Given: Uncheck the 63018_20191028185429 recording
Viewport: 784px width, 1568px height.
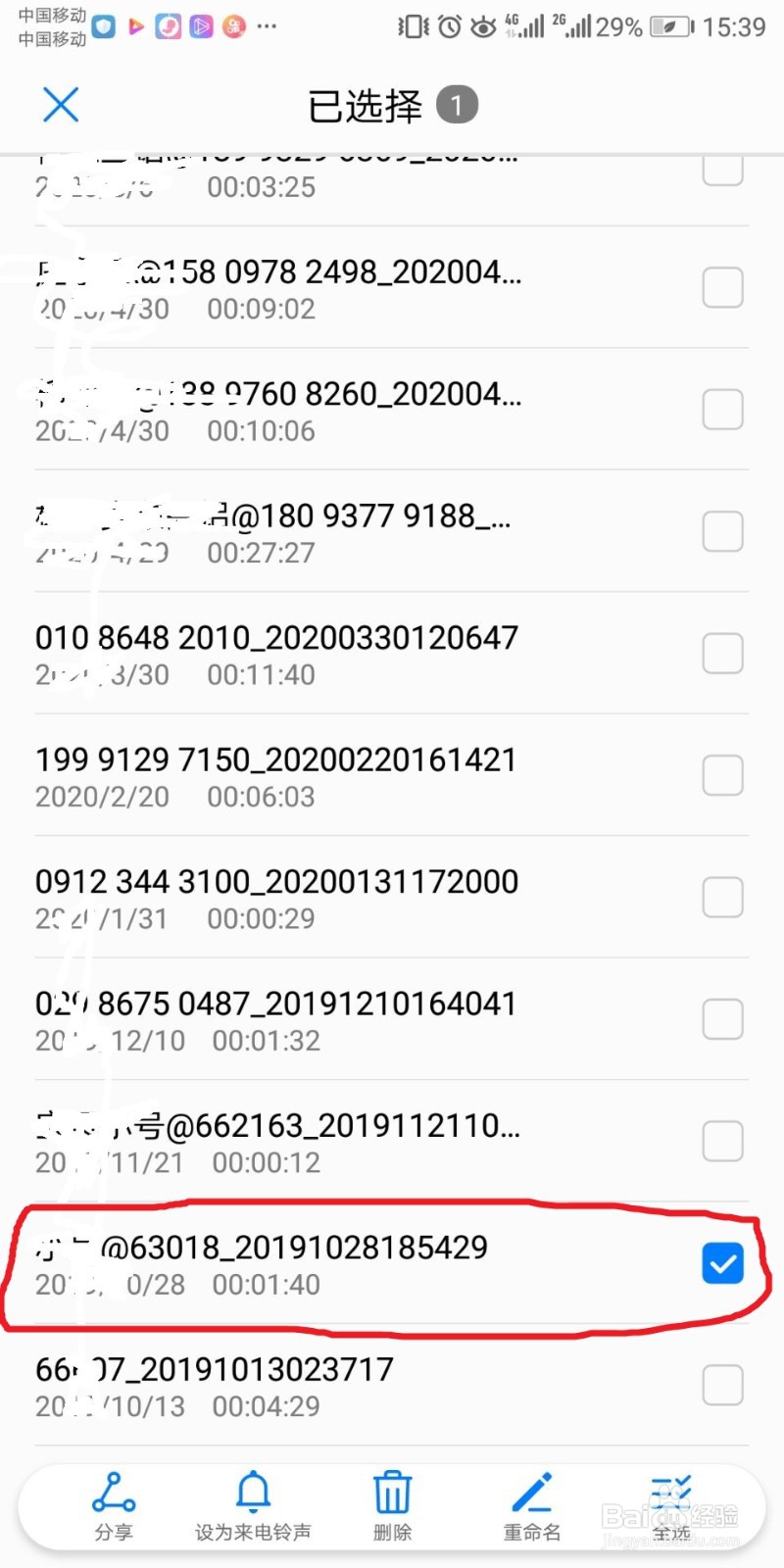Looking at the screenshot, I should pos(722,1263).
